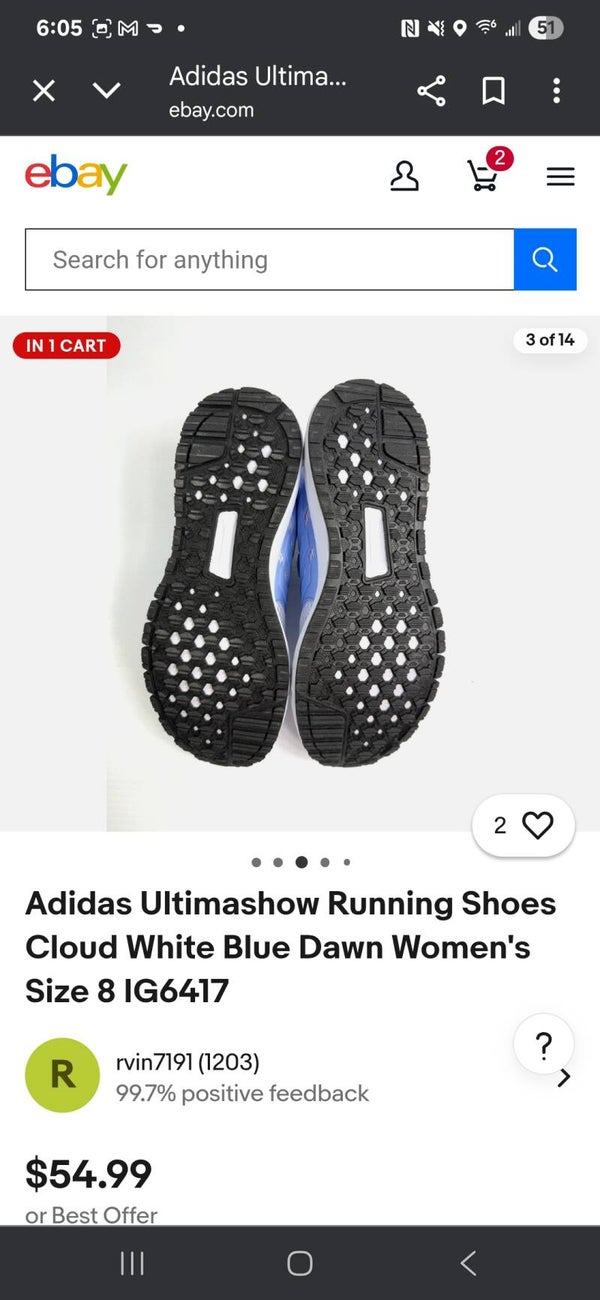The image size is (600, 1300).
Task: Submit search with blue magnifier button
Action: click(545, 260)
